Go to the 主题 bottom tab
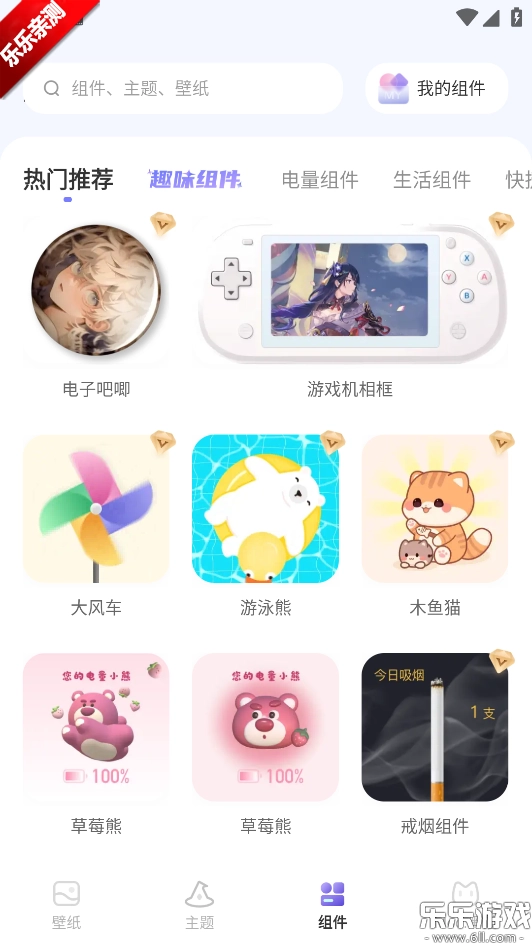The height and width of the screenshot is (947, 532). [199, 904]
